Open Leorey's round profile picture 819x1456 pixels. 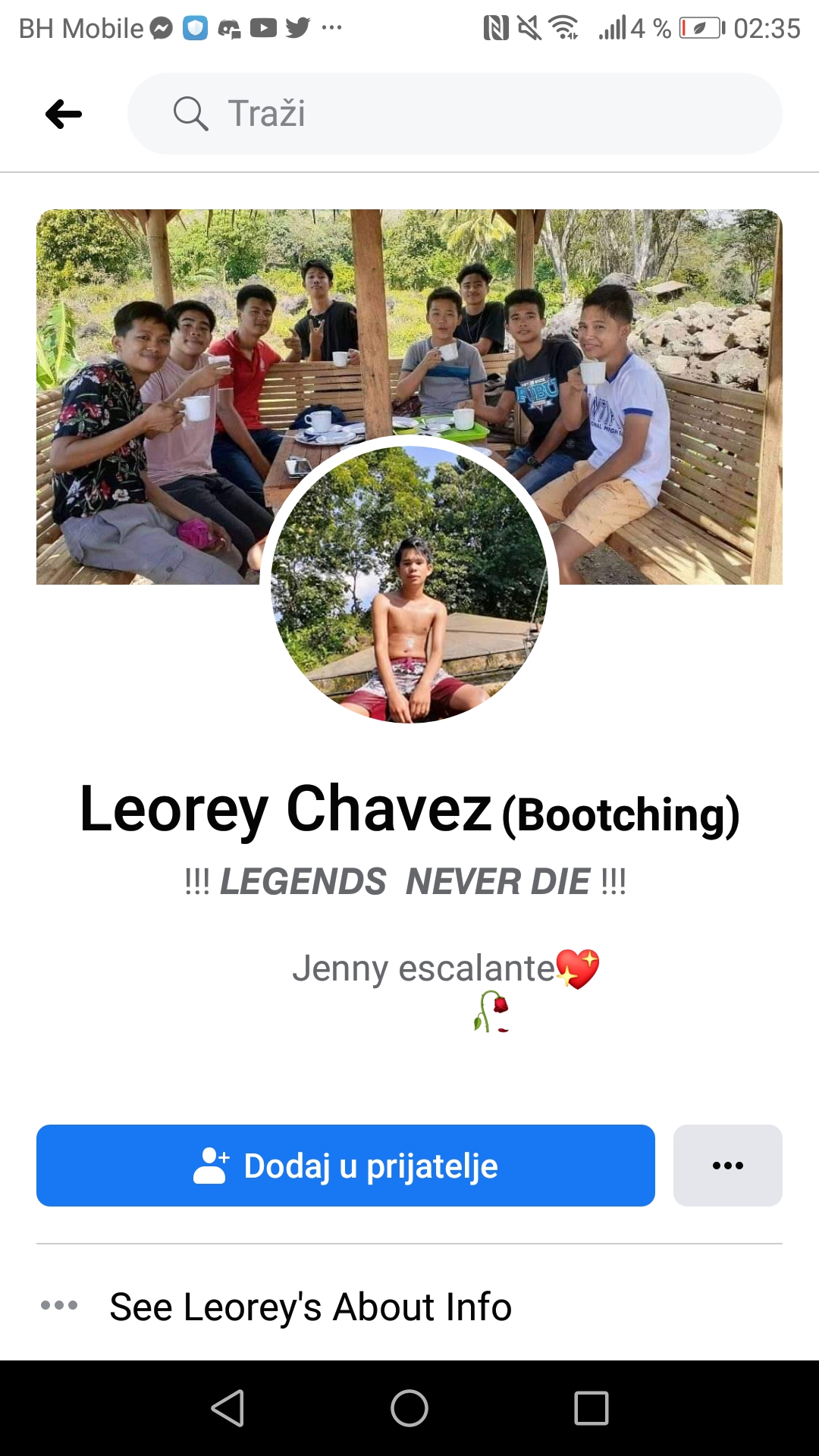point(409,584)
